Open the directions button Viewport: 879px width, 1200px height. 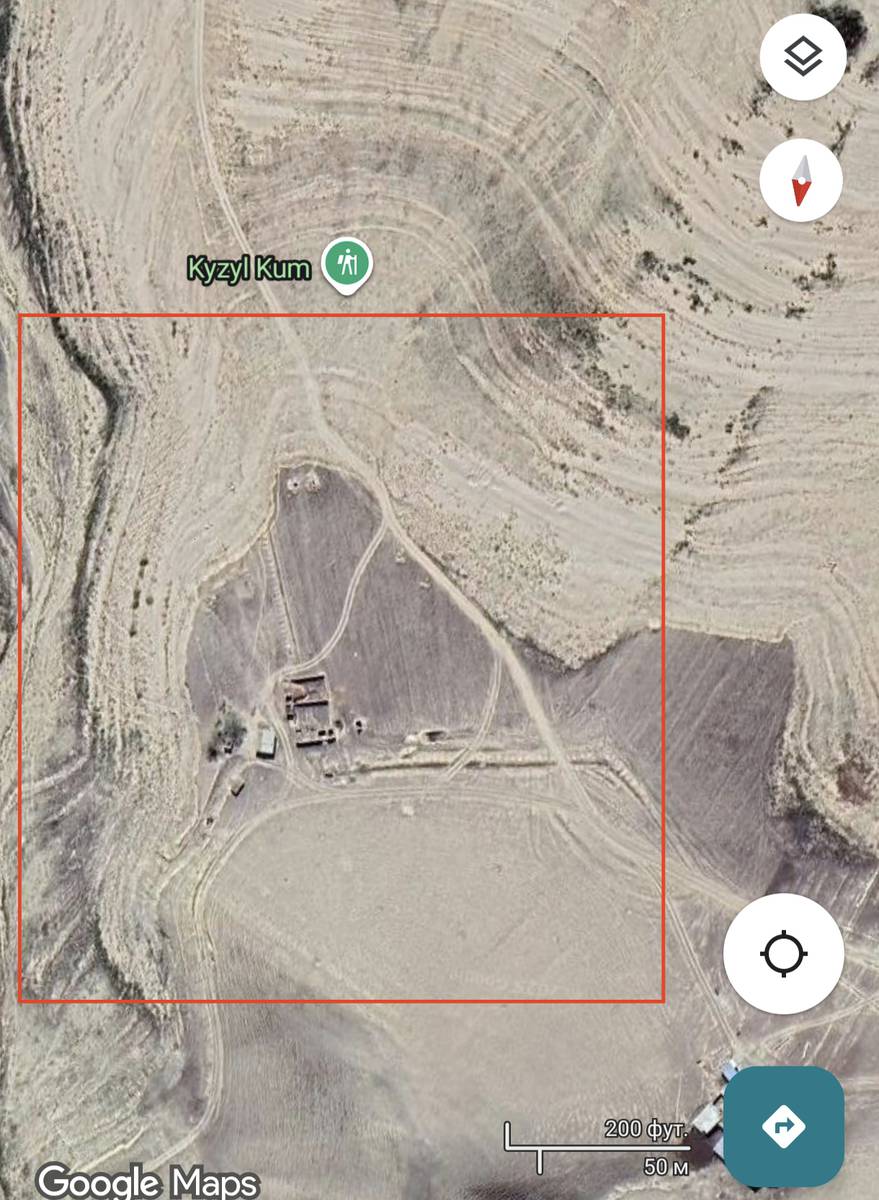[783, 1126]
